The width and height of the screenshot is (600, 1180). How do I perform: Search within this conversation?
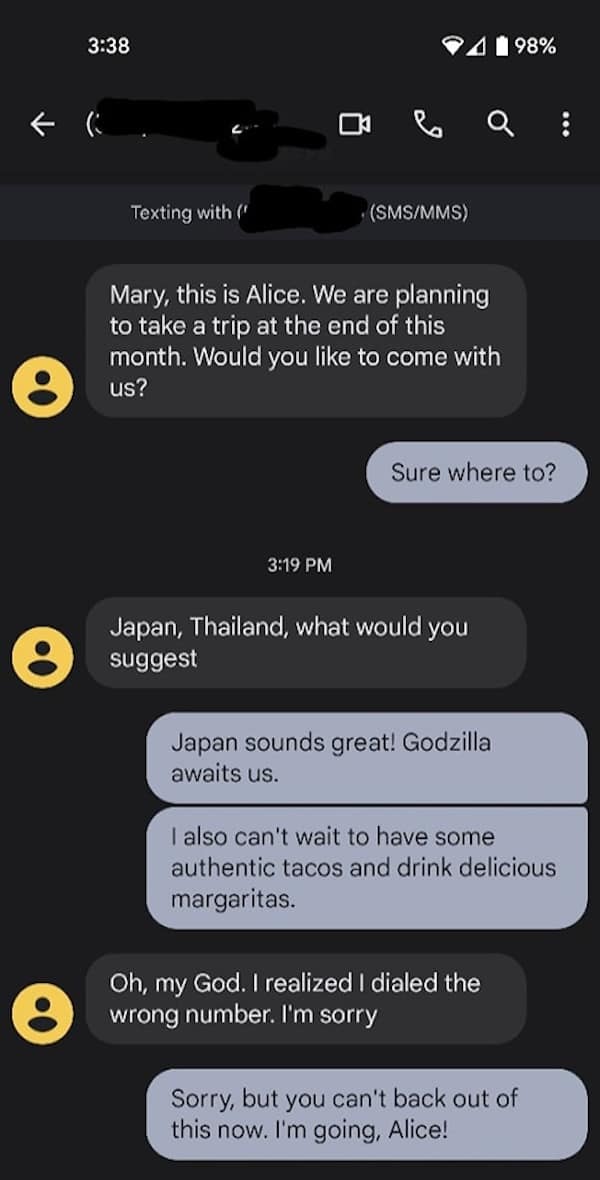click(500, 124)
